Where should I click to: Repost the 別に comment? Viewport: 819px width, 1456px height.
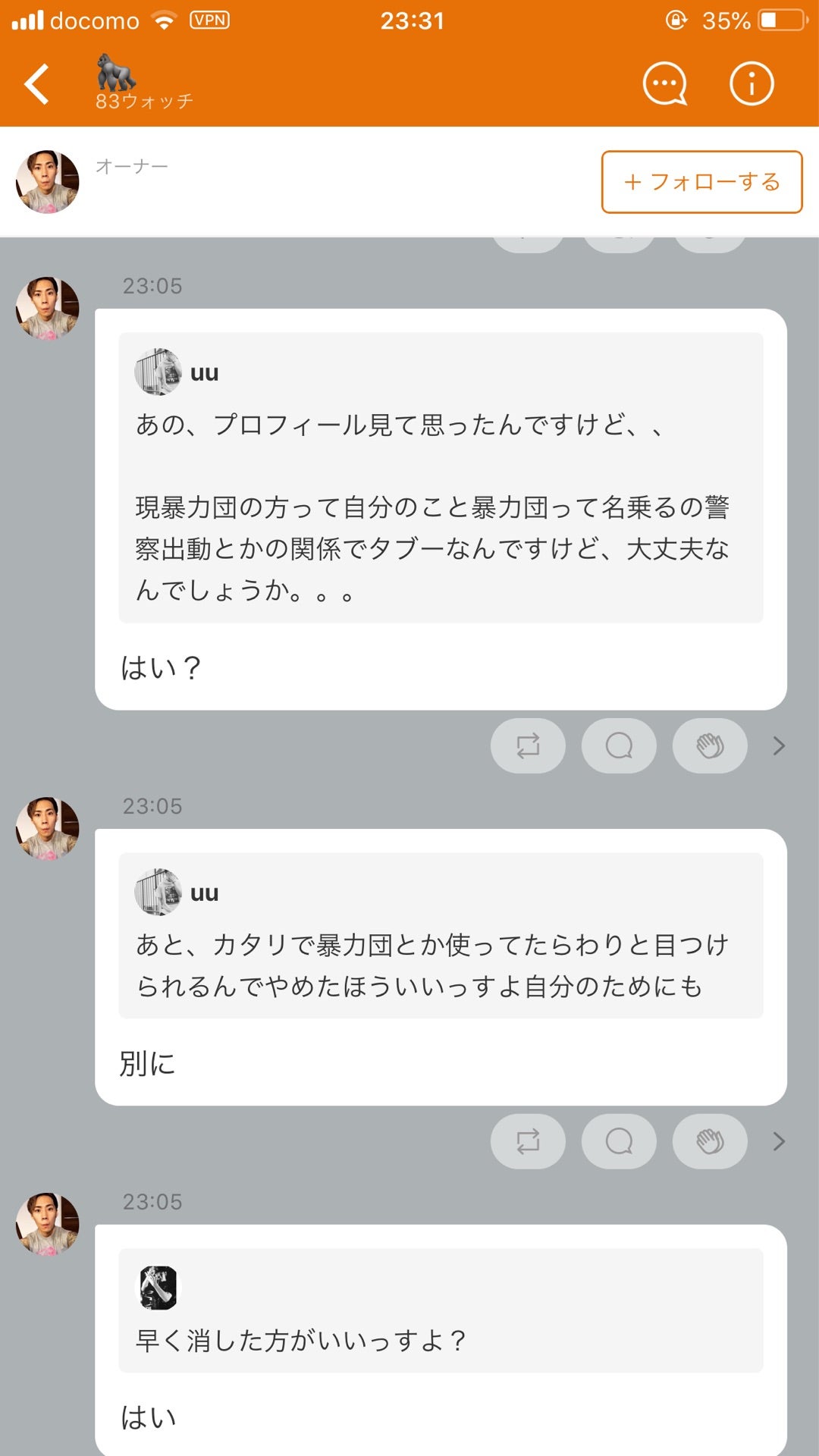coord(527,1141)
